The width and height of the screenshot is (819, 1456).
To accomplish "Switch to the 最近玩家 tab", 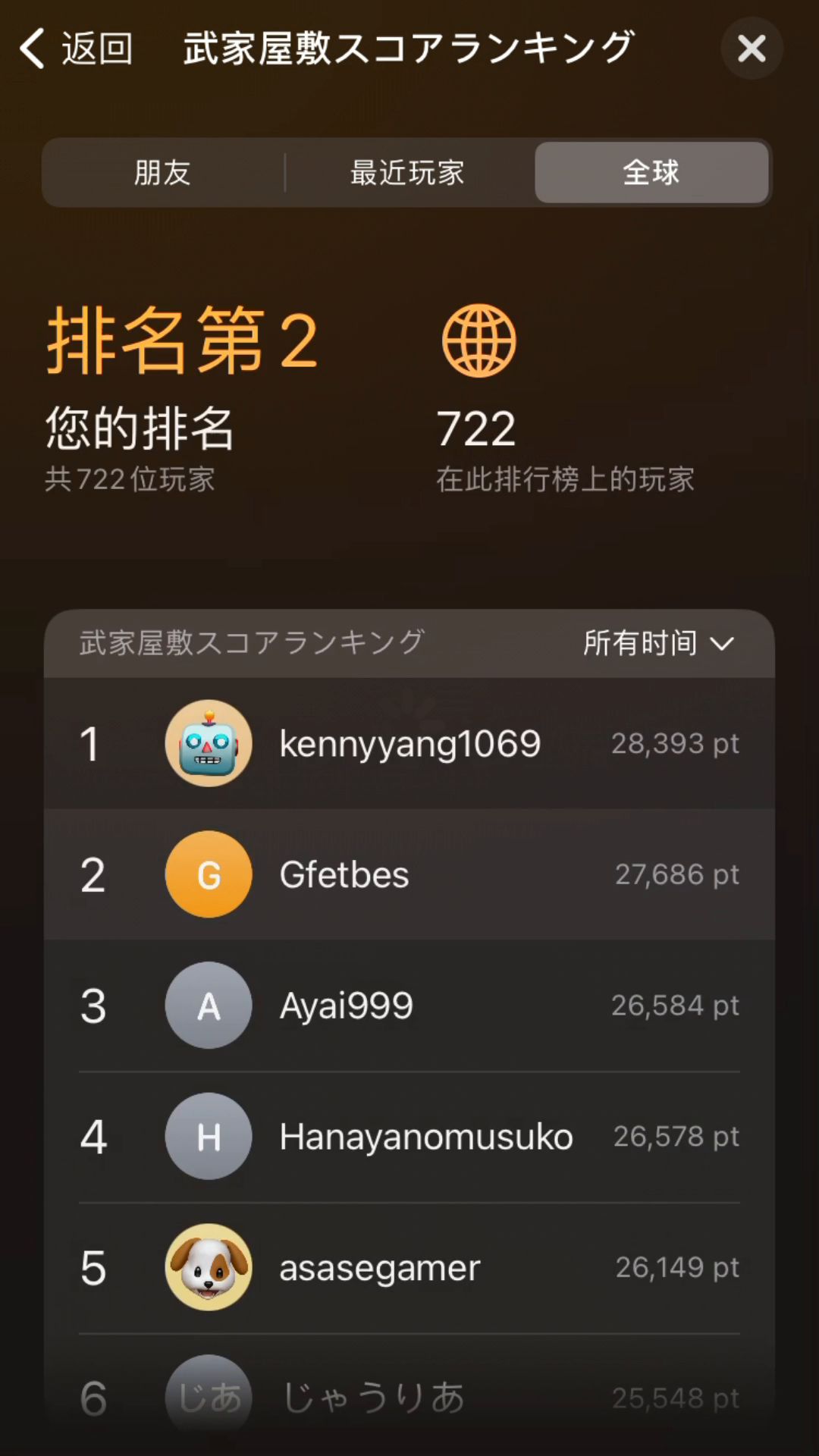I will [407, 173].
